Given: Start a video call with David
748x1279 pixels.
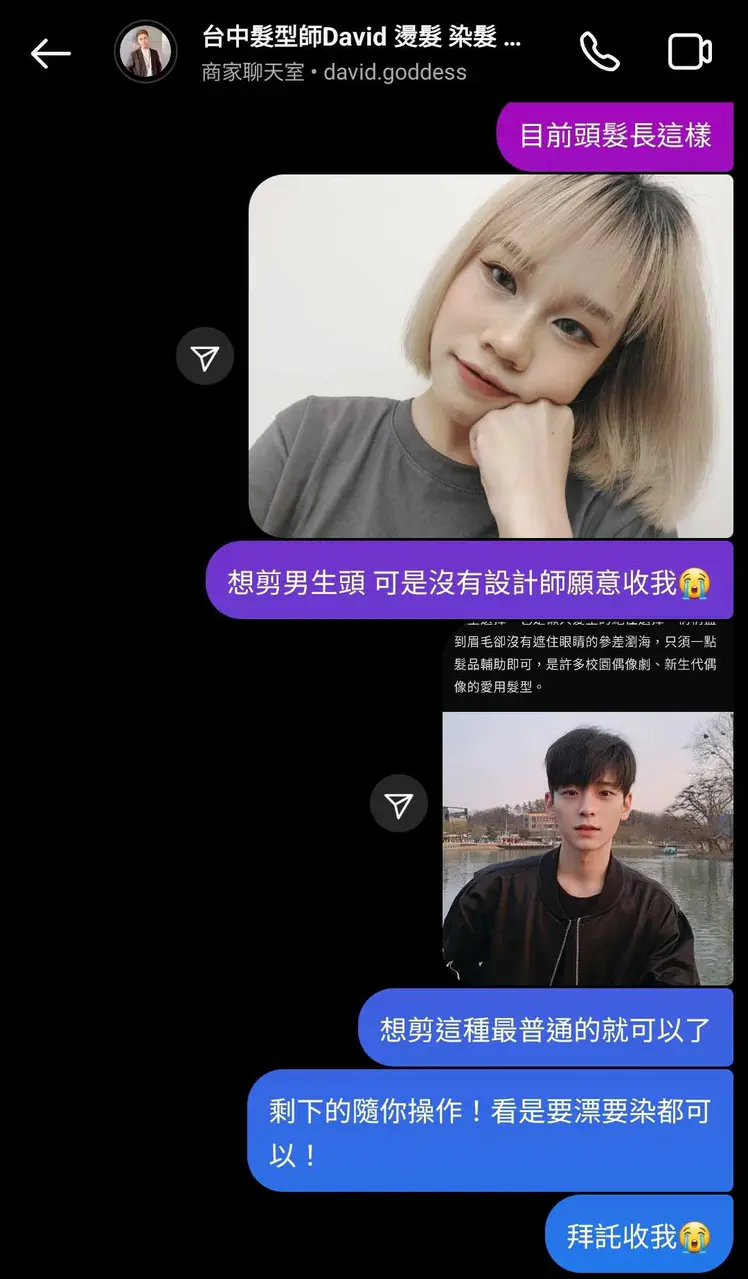Looking at the screenshot, I should pos(690,52).
